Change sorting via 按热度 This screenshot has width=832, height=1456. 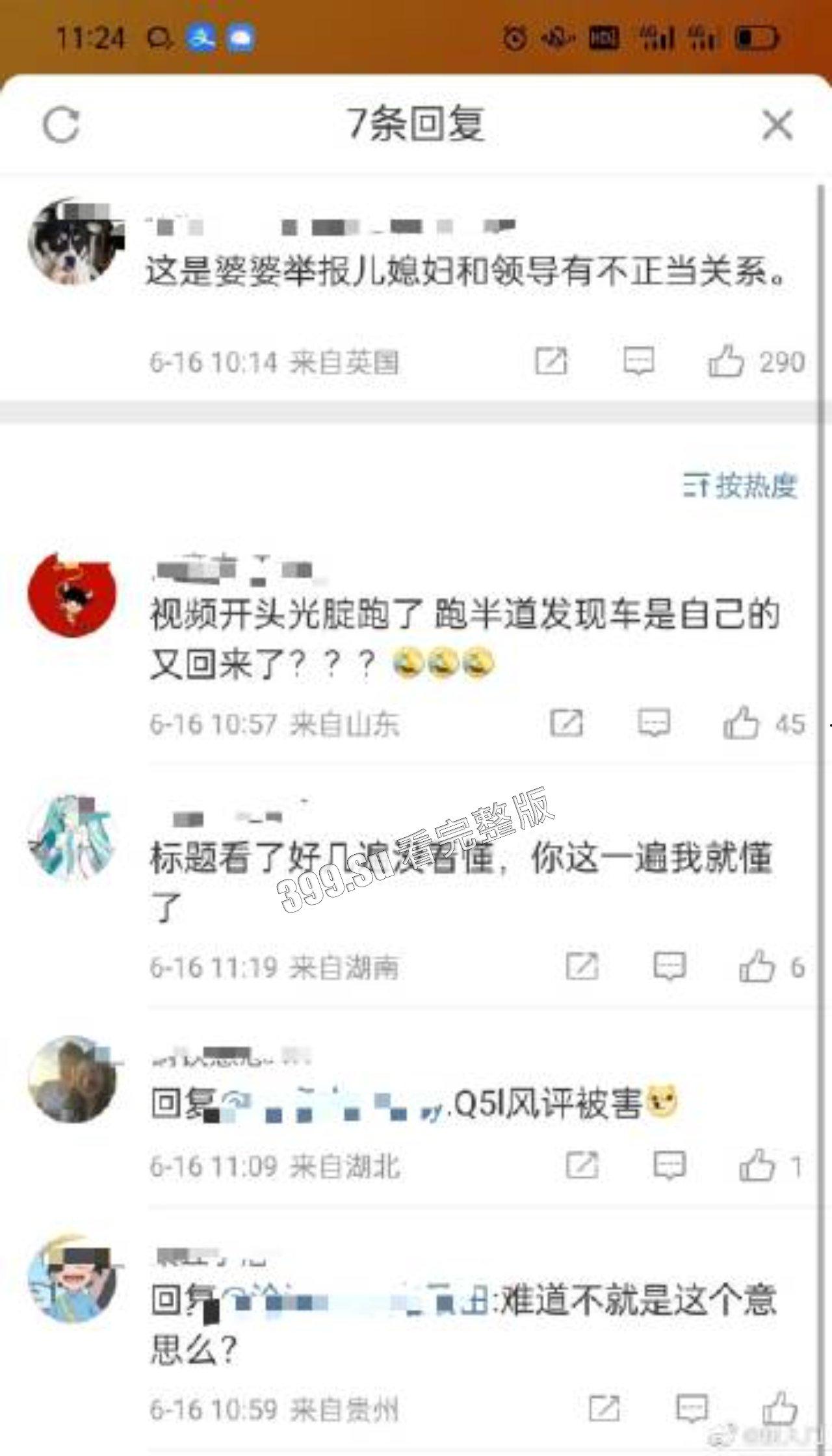pyautogui.click(x=740, y=486)
